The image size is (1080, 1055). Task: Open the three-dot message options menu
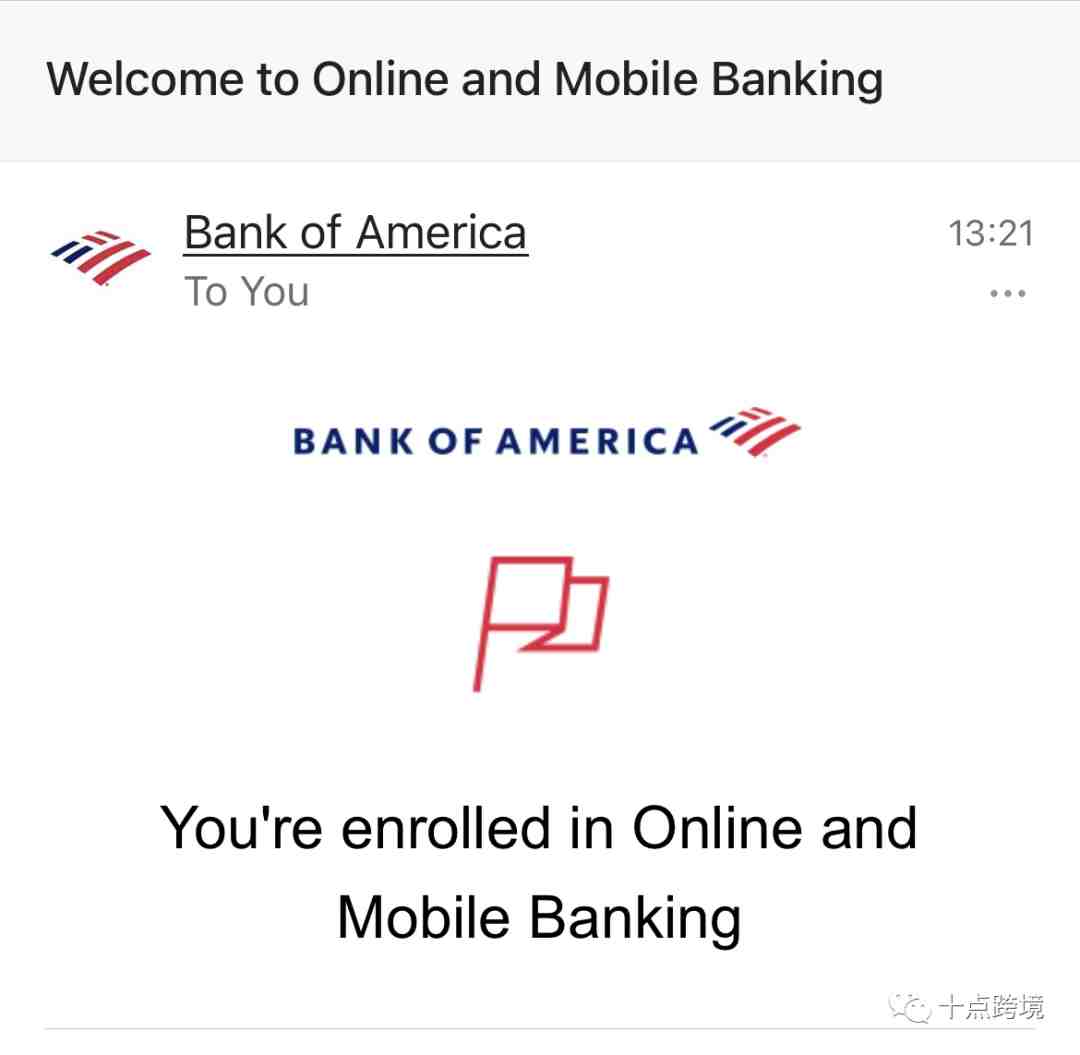(1007, 294)
